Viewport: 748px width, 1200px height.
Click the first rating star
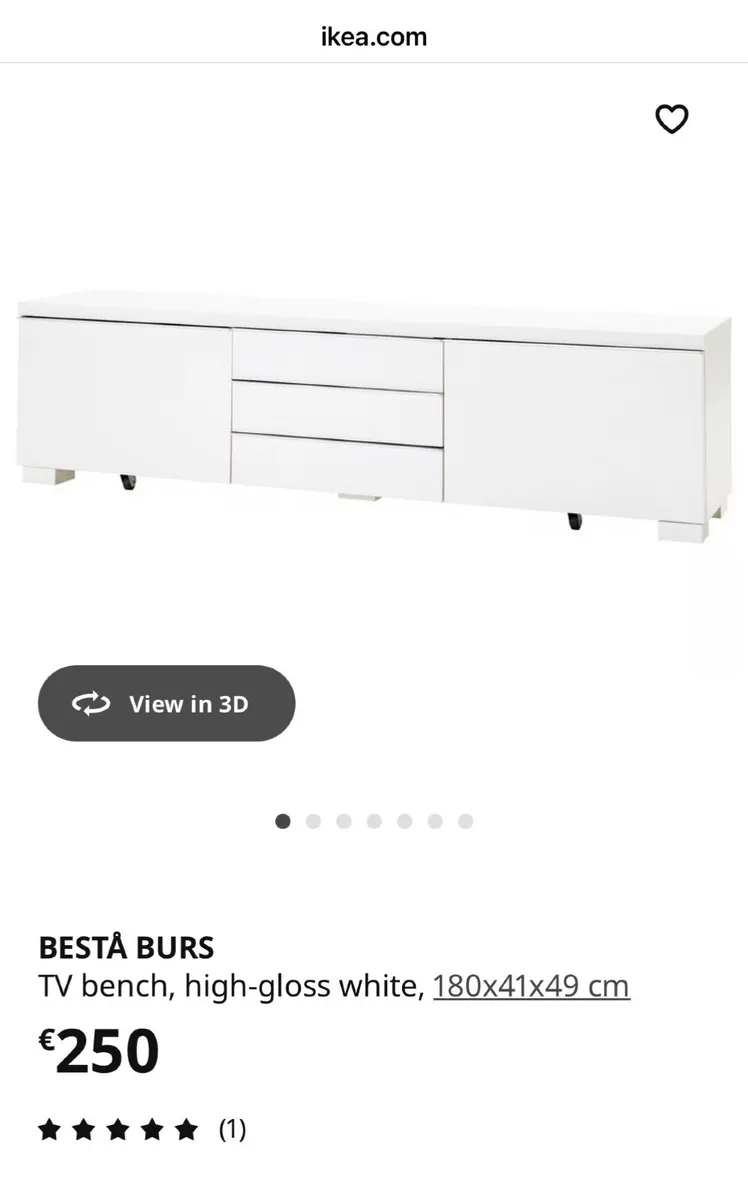click(x=51, y=1129)
